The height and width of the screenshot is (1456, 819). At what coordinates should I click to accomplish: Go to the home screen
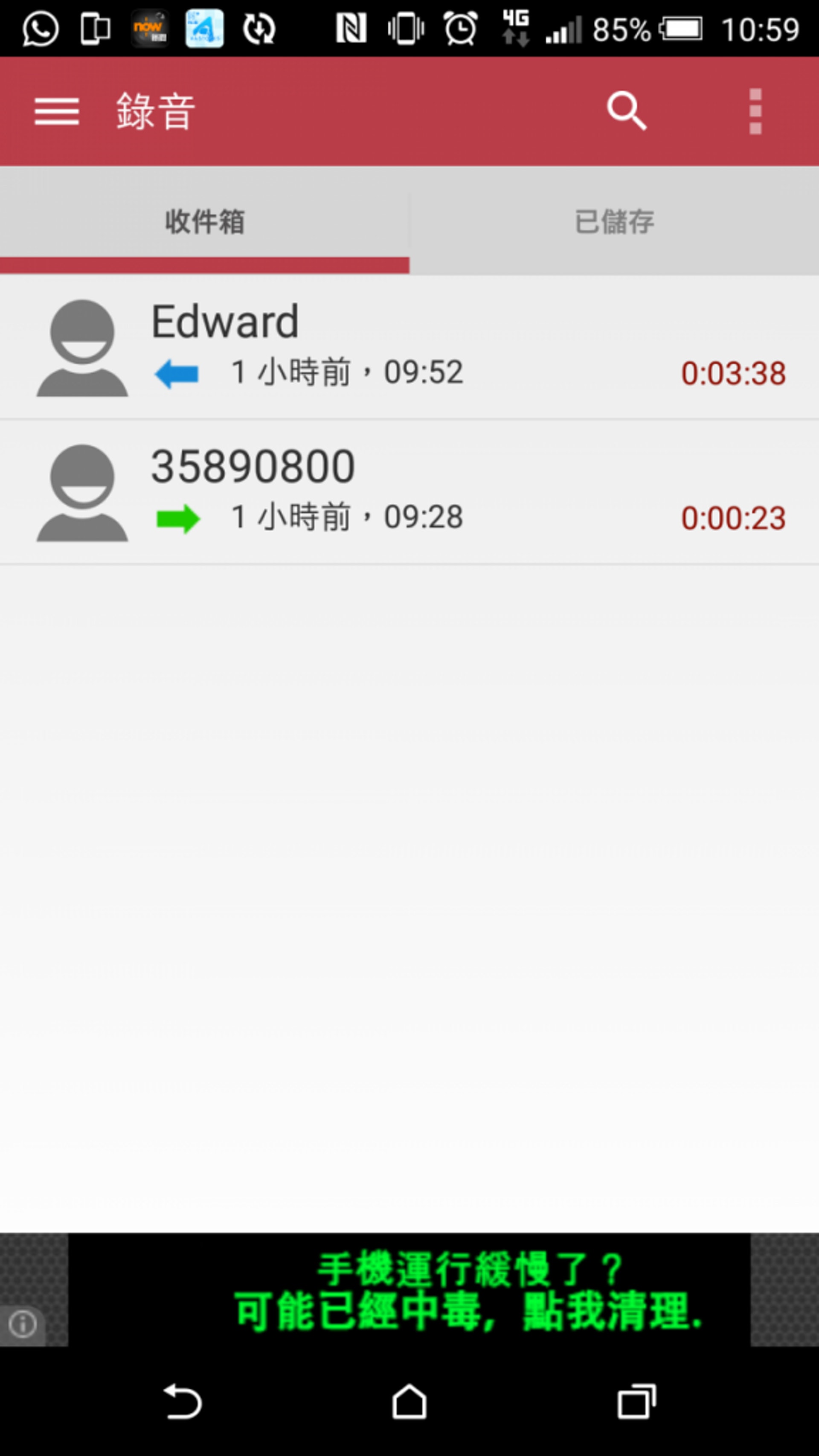click(409, 1402)
